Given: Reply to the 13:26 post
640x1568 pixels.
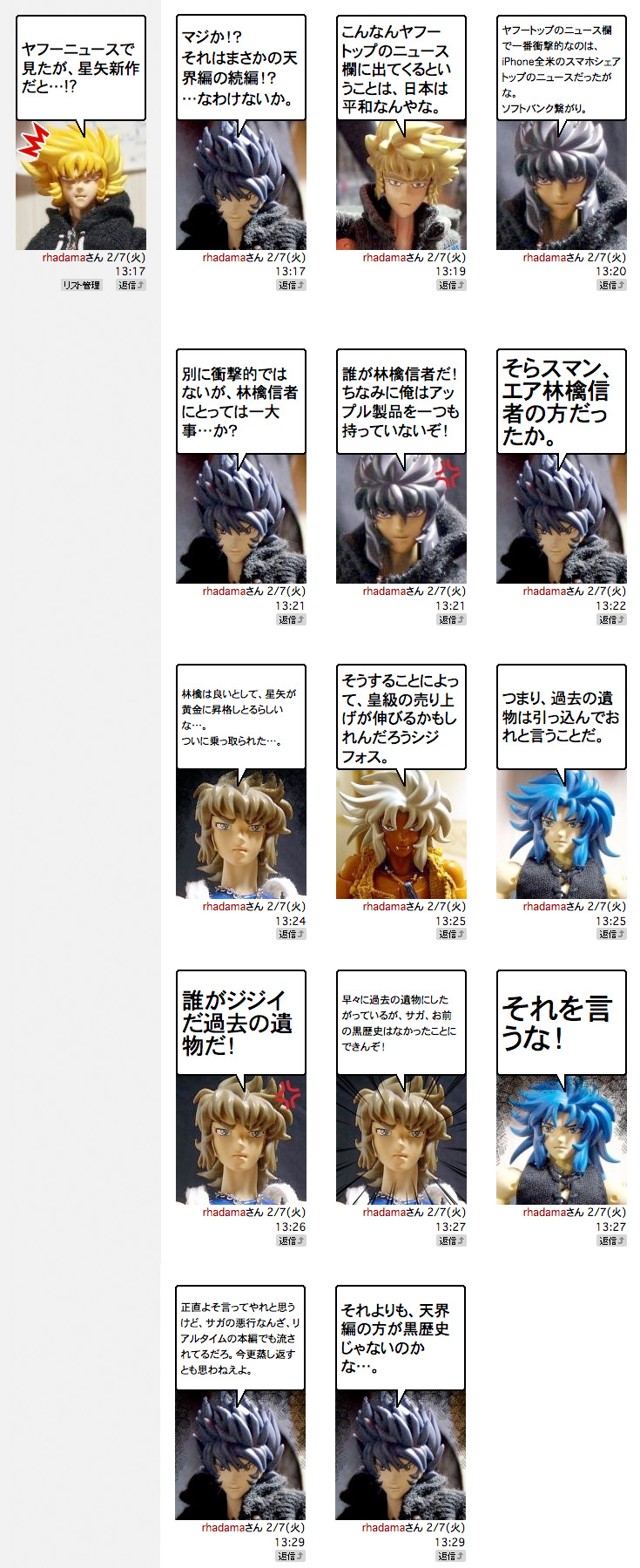Looking at the screenshot, I should coord(291,1240).
